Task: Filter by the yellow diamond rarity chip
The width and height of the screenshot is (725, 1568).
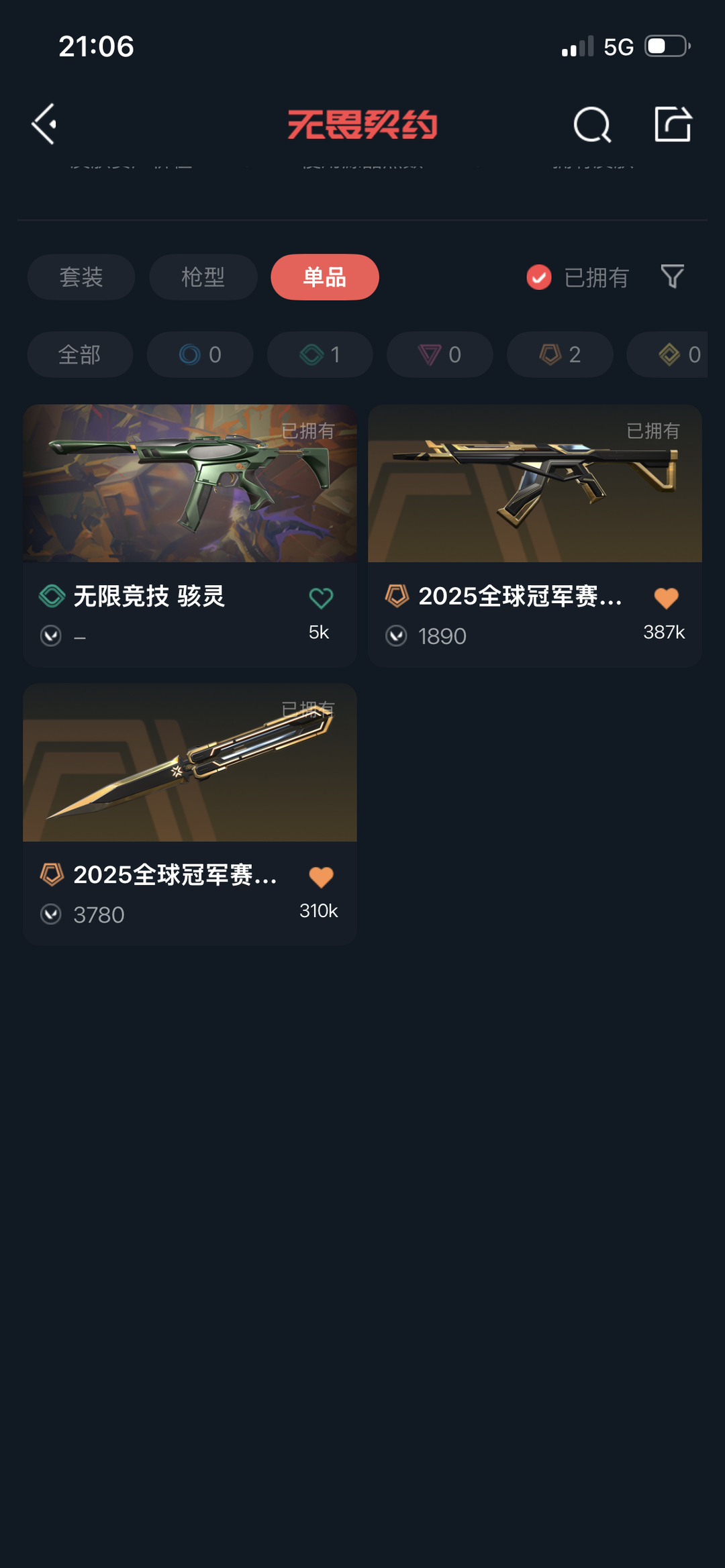Action: click(671, 354)
